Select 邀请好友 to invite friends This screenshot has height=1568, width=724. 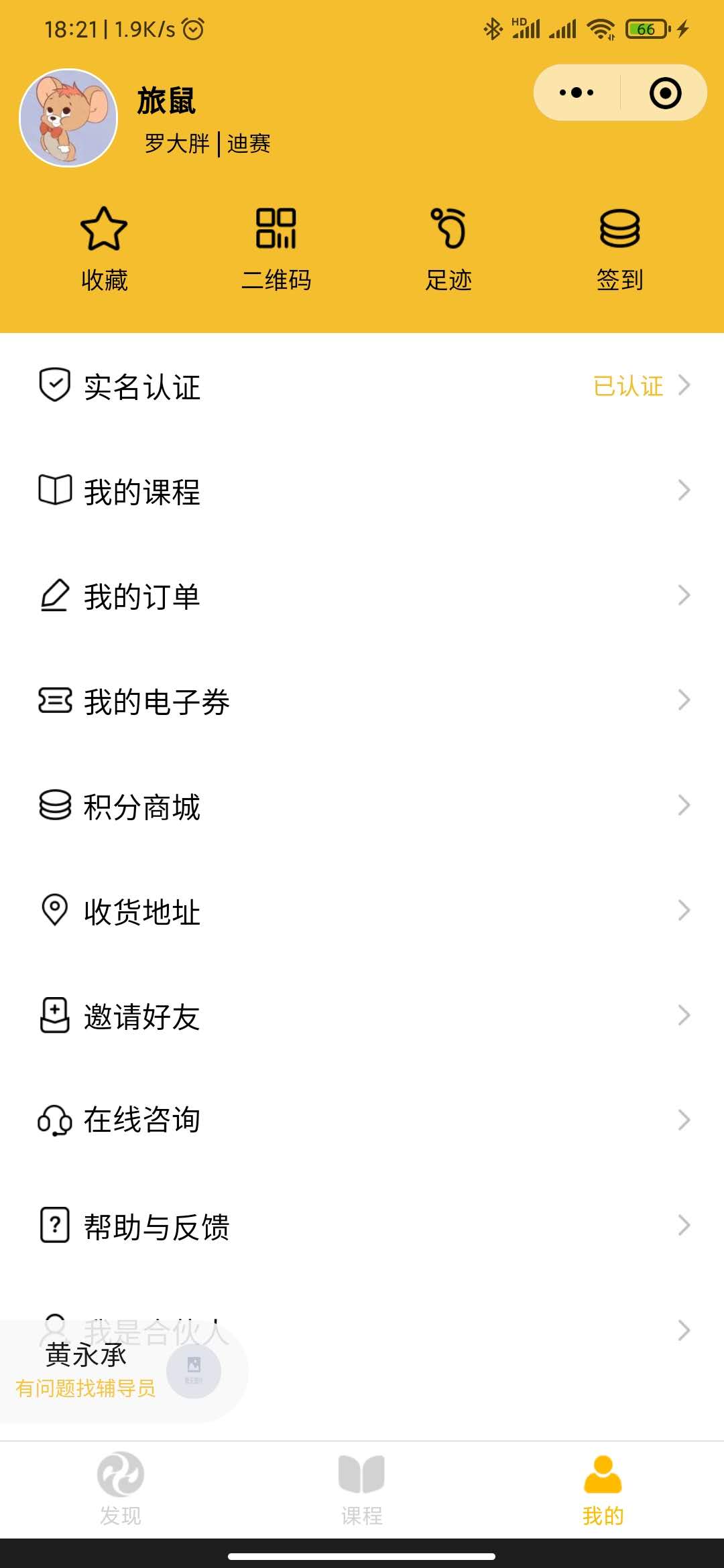(362, 1015)
